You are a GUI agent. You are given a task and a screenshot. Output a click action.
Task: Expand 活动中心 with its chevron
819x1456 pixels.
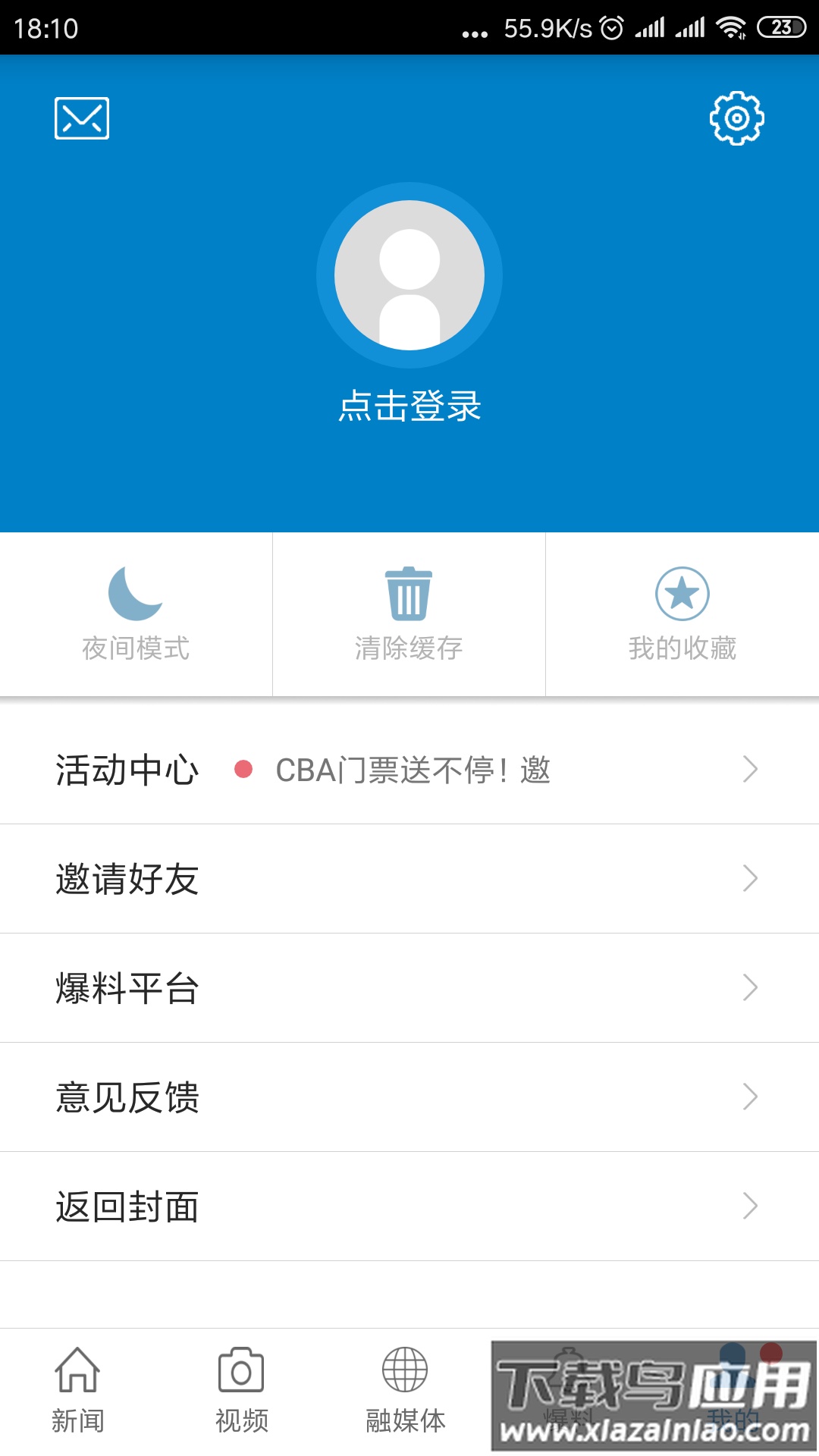[x=750, y=770]
